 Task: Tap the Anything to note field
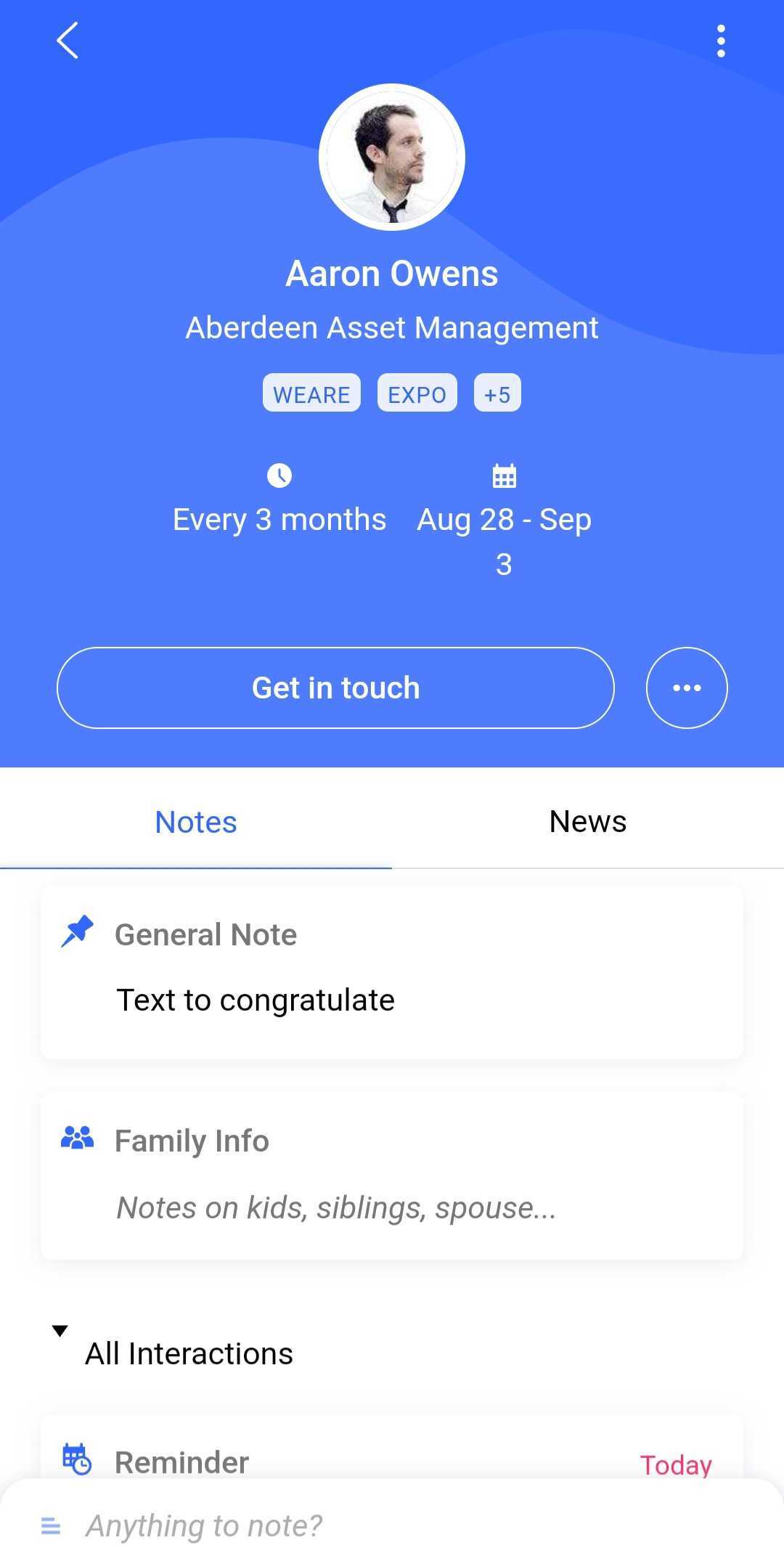(x=407, y=1526)
